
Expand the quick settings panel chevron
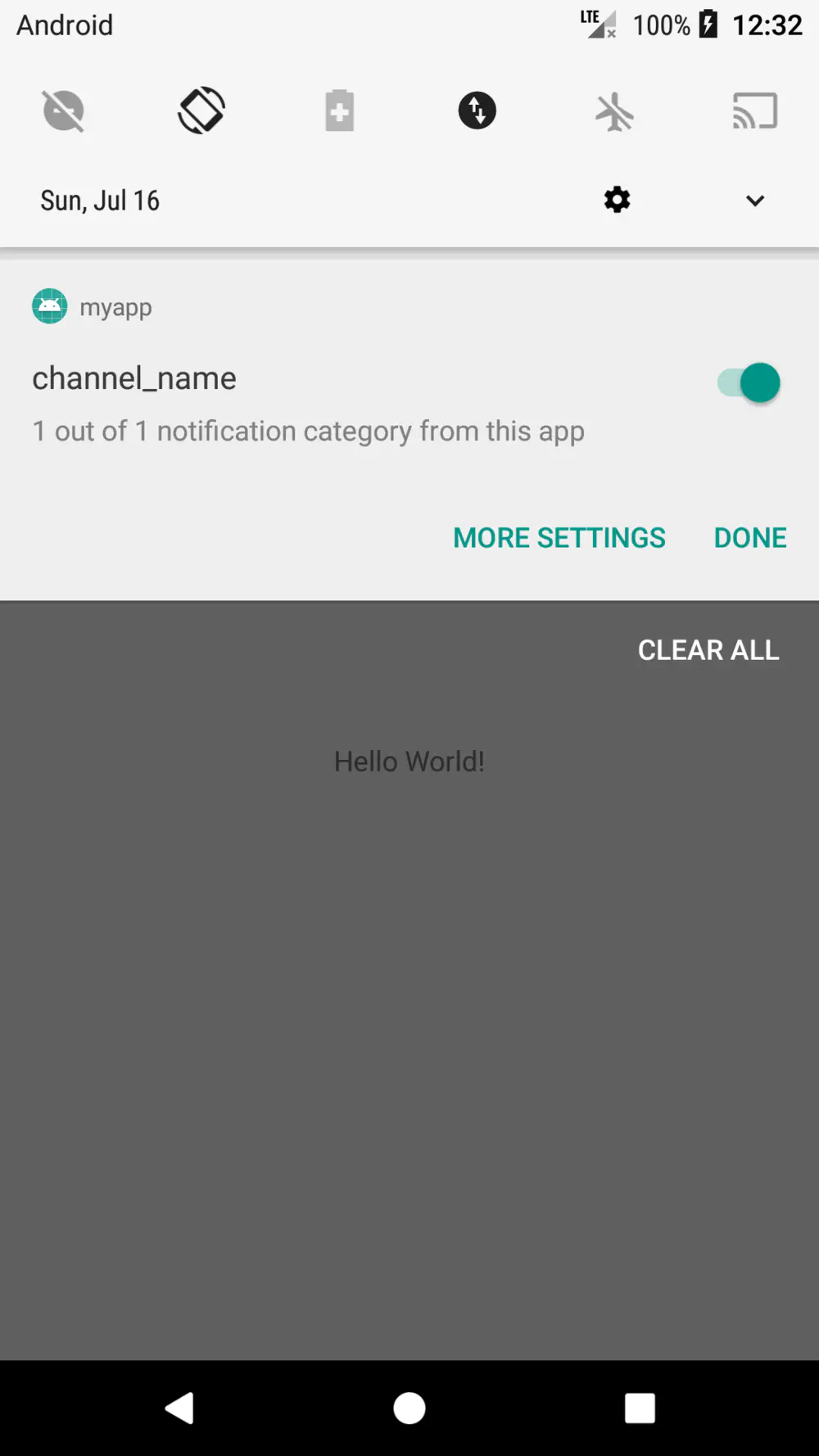pyautogui.click(x=755, y=201)
